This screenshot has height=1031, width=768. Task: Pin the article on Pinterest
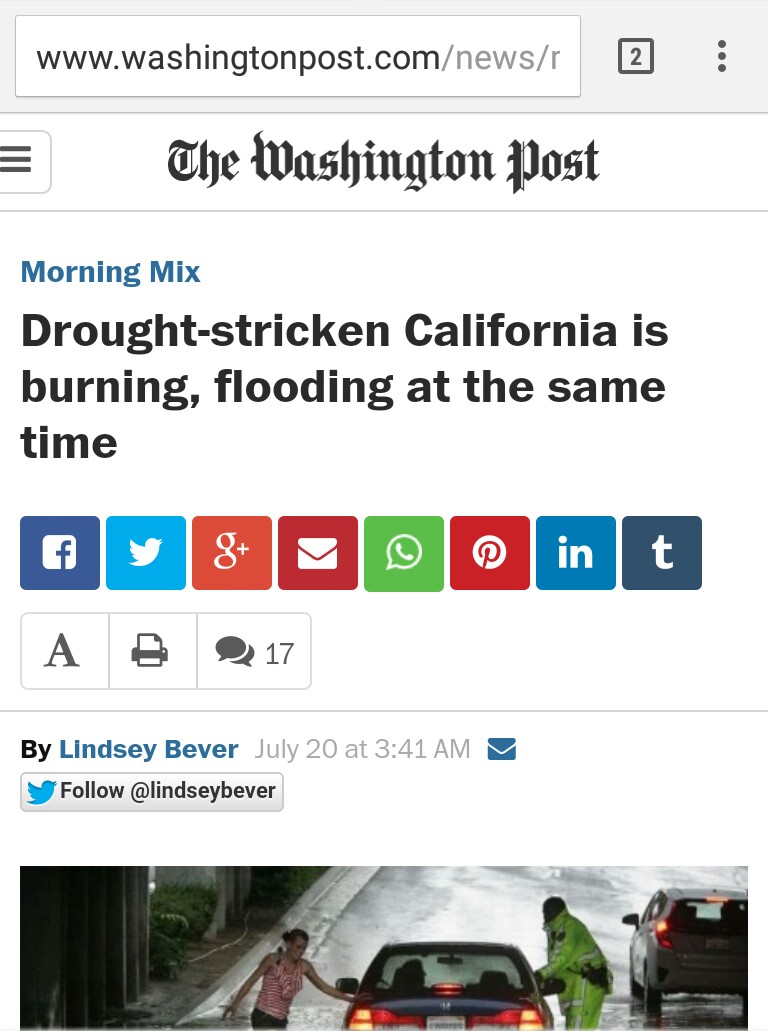pyautogui.click(x=490, y=553)
